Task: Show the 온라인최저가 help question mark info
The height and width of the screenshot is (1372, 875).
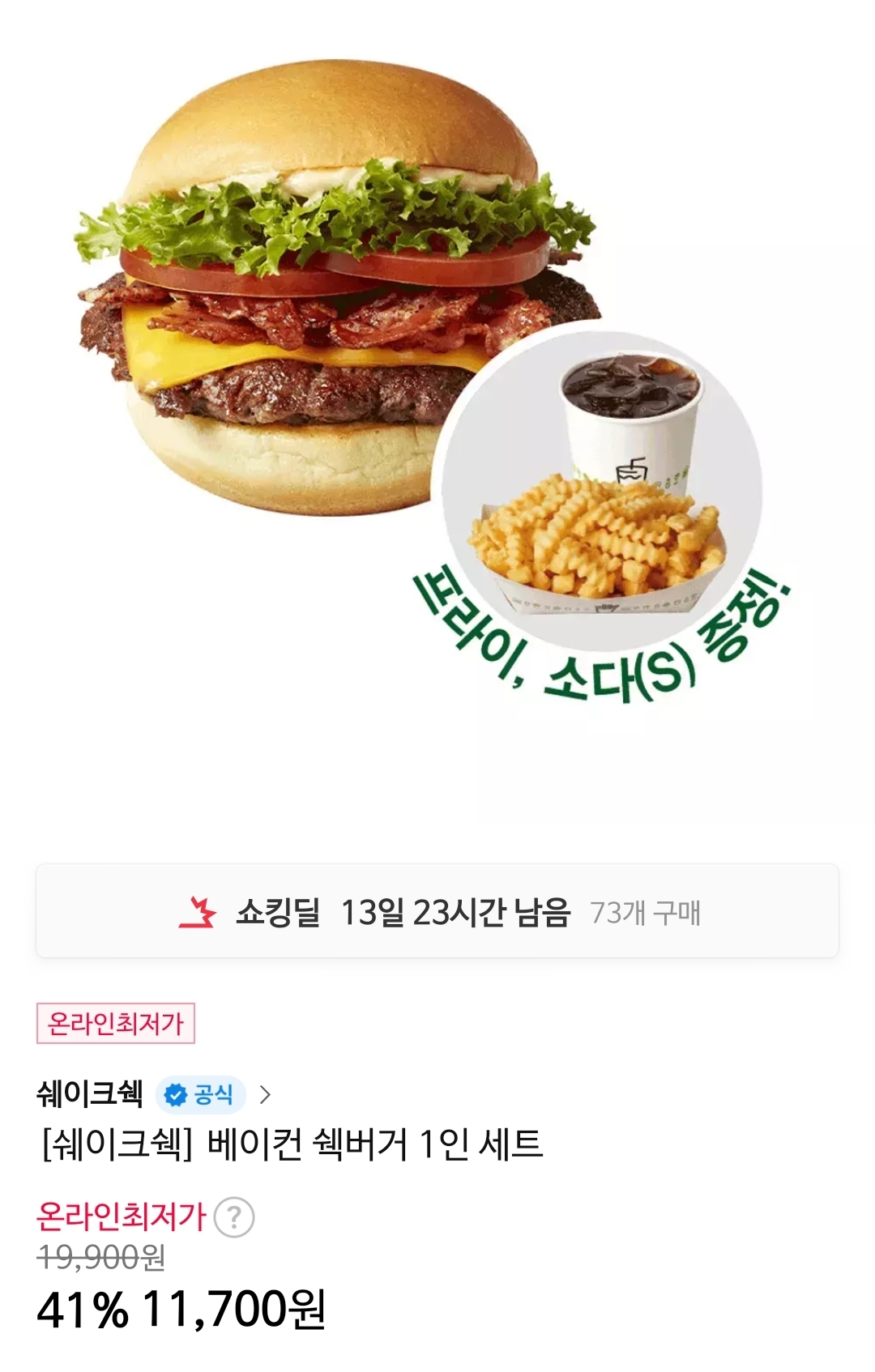Action: coord(234,1217)
